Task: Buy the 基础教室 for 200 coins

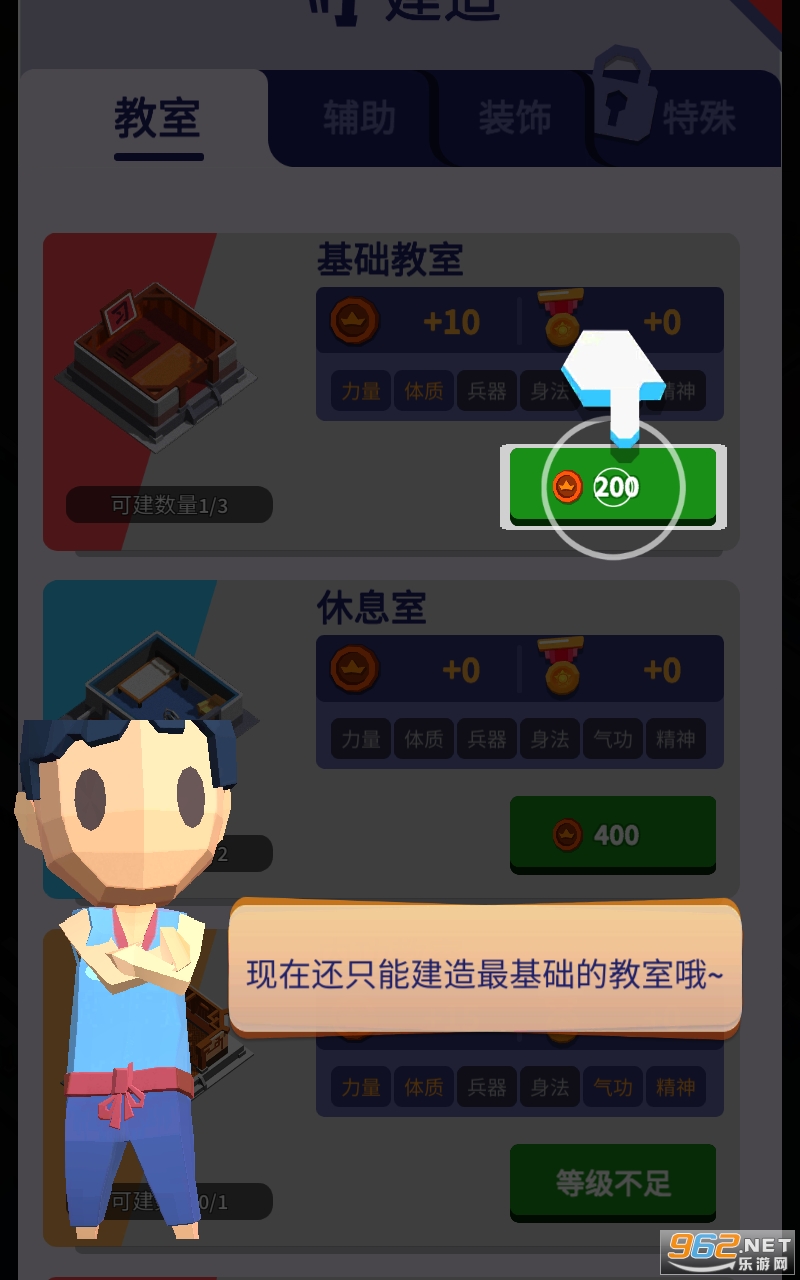Action: tap(612, 487)
